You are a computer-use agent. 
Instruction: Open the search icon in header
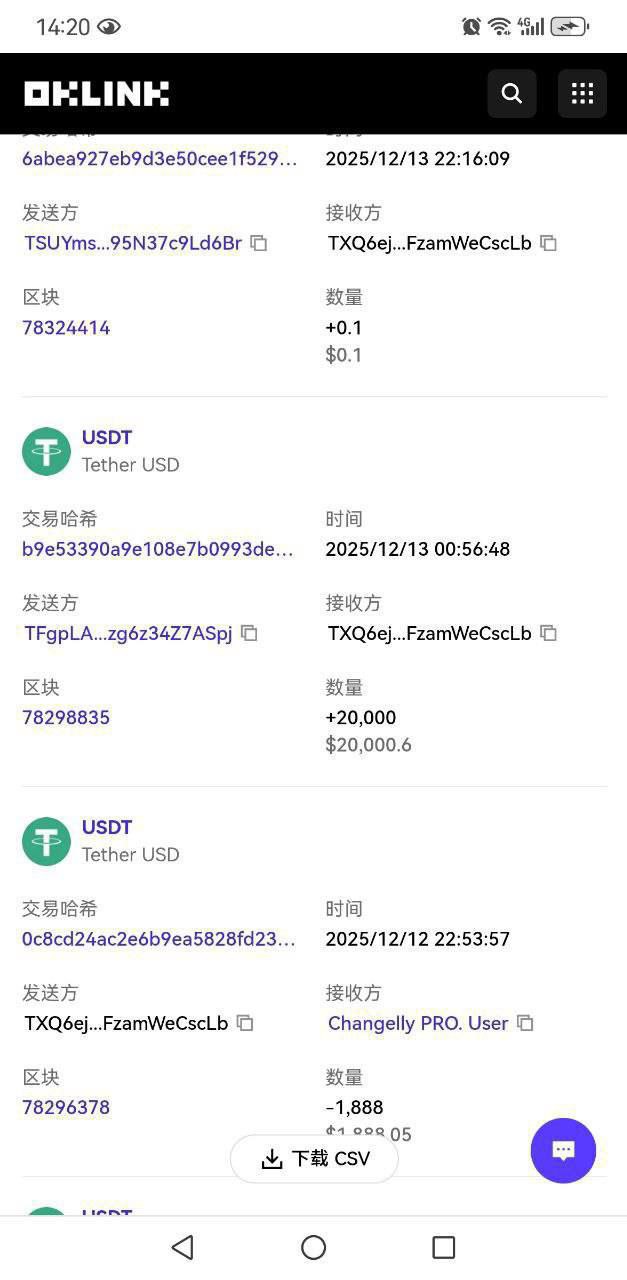[512, 94]
